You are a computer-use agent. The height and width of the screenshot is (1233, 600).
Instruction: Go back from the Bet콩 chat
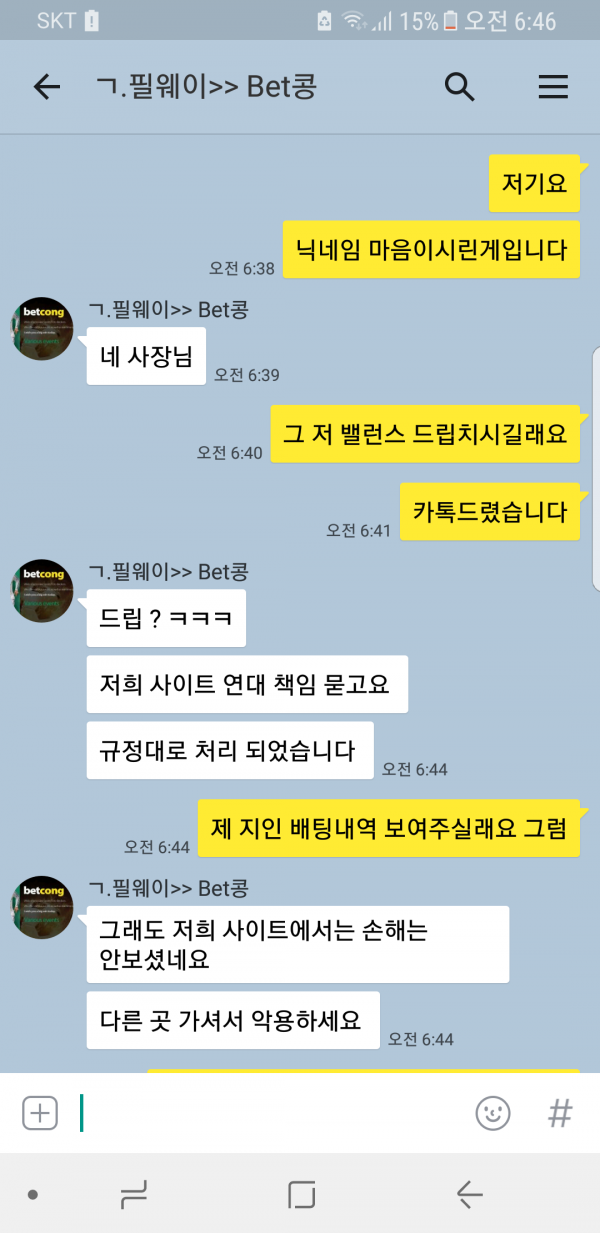click(x=47, y=87)
